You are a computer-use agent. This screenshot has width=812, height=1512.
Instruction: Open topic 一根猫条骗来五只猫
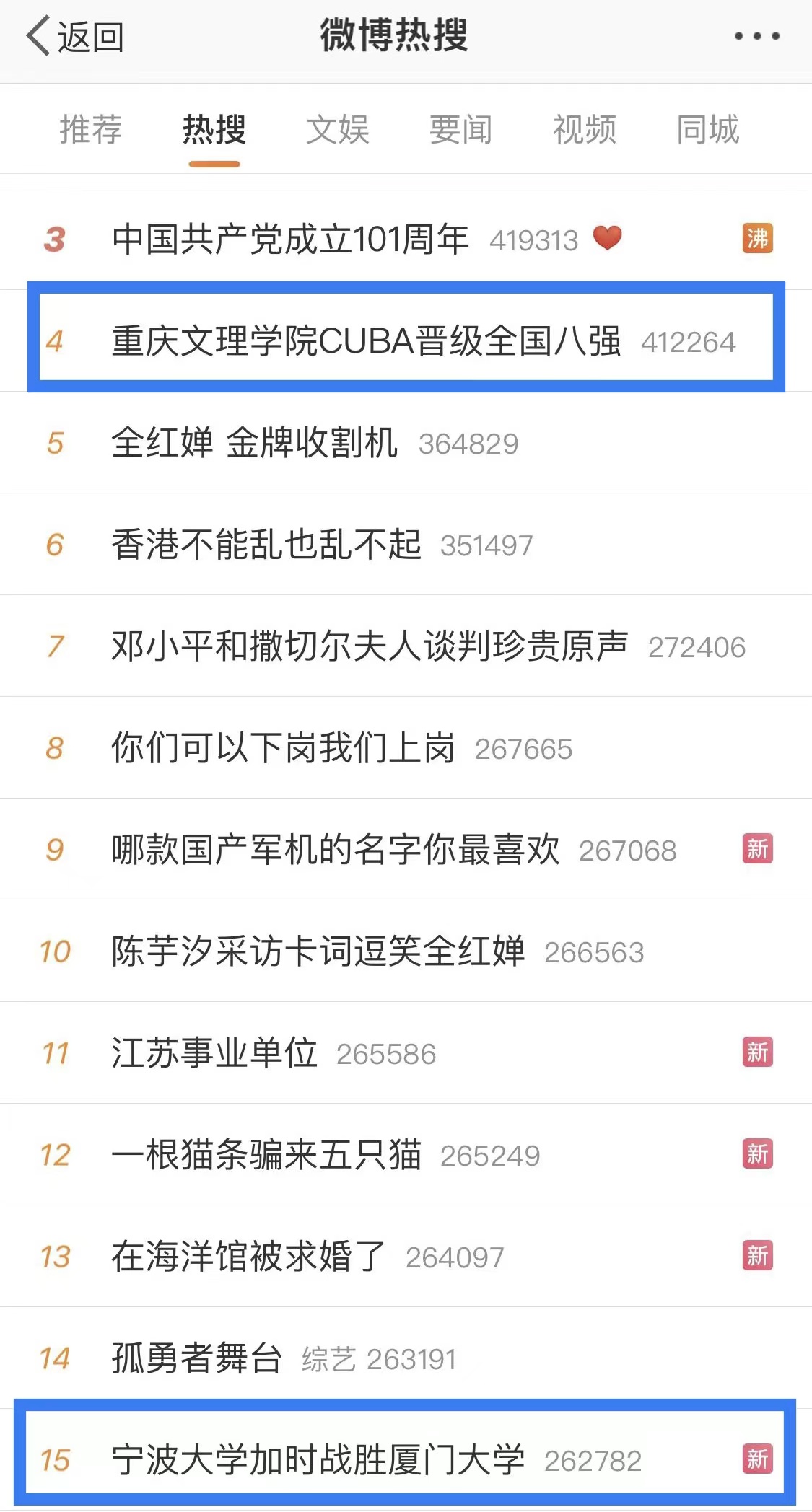pos(266,1155)
